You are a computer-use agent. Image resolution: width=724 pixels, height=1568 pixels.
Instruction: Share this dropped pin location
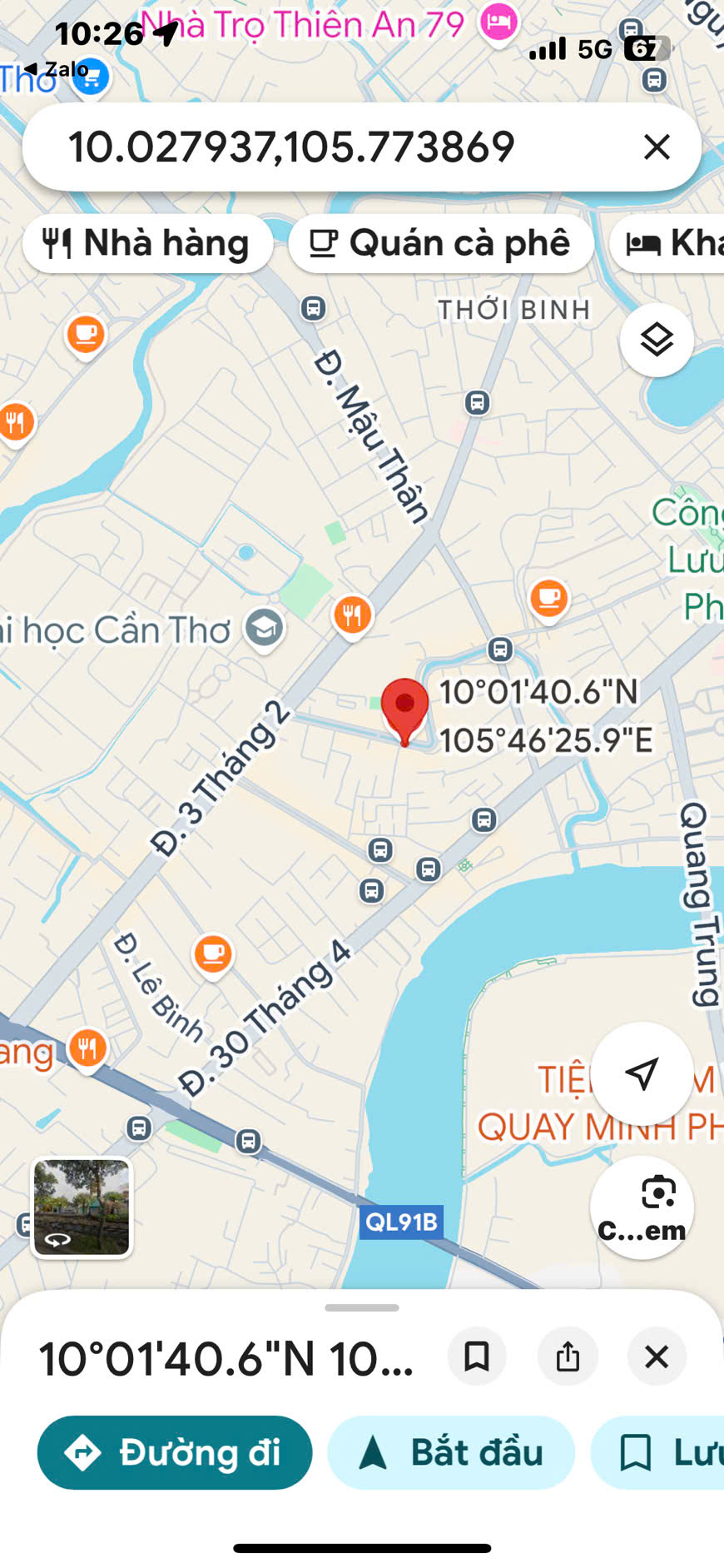click(568, 1356)
